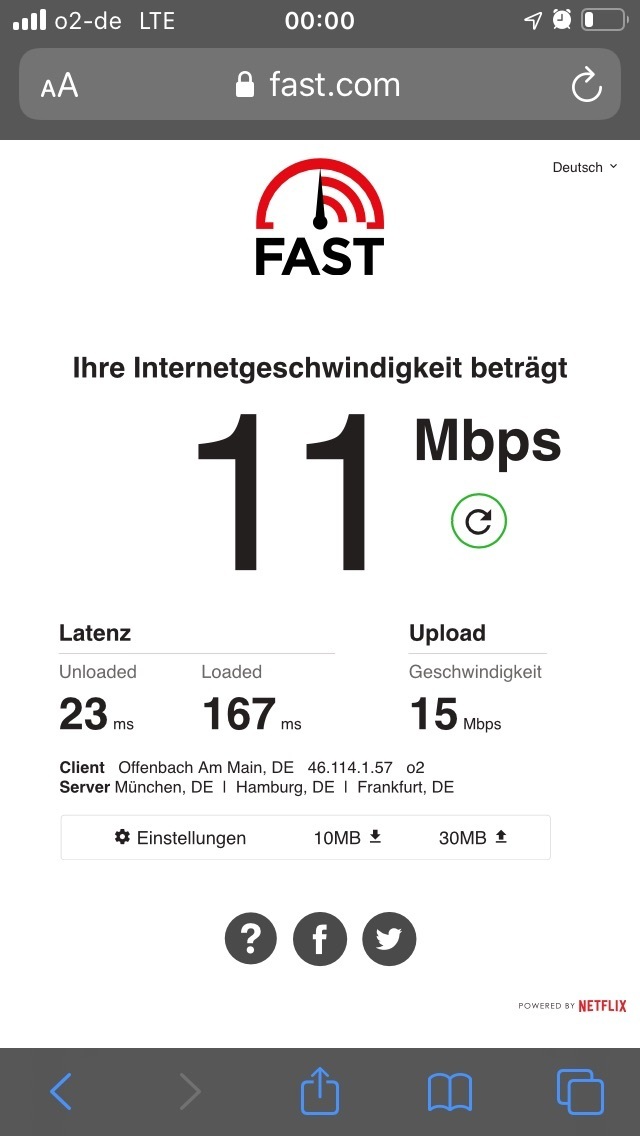Reload the page in Safari
This screenshot has width=640, height=1136.
click(586, 85)
